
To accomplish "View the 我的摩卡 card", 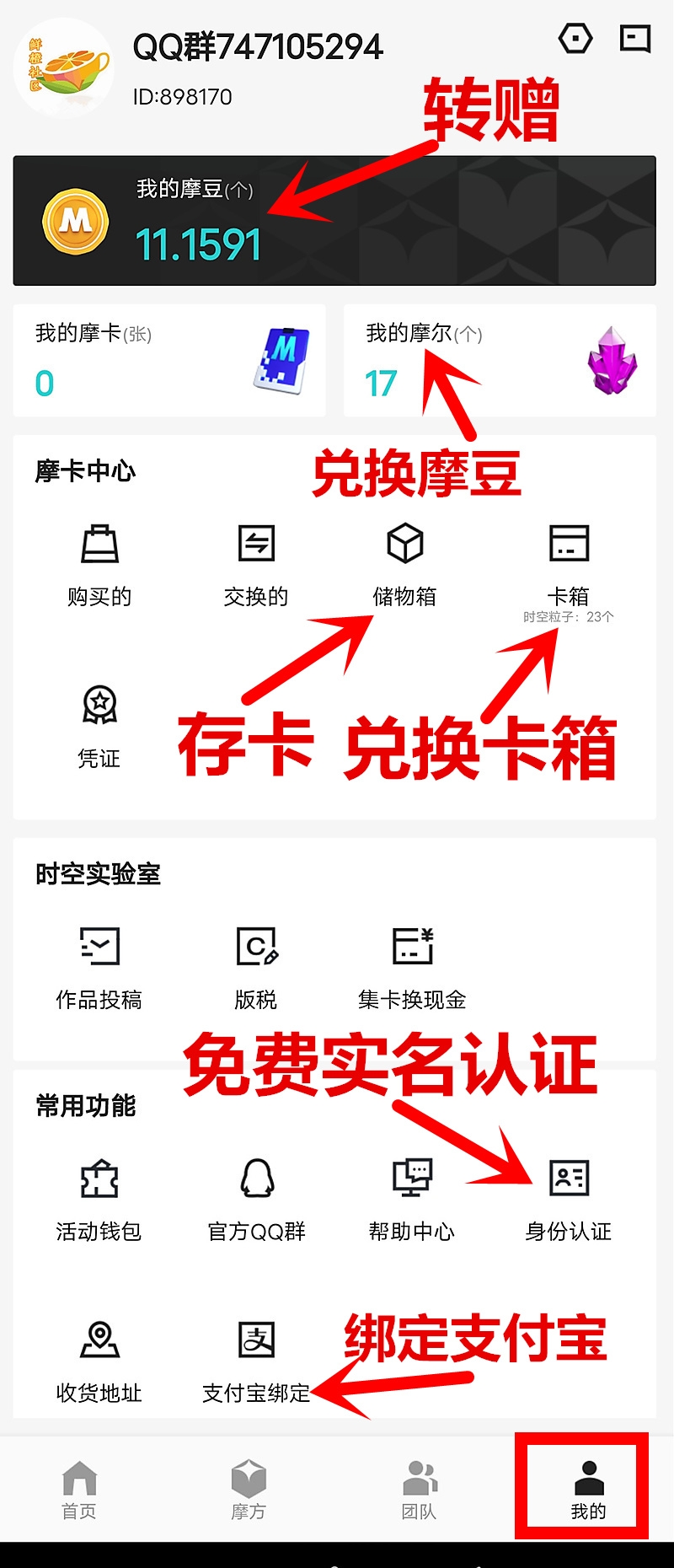I will [169, 361].
